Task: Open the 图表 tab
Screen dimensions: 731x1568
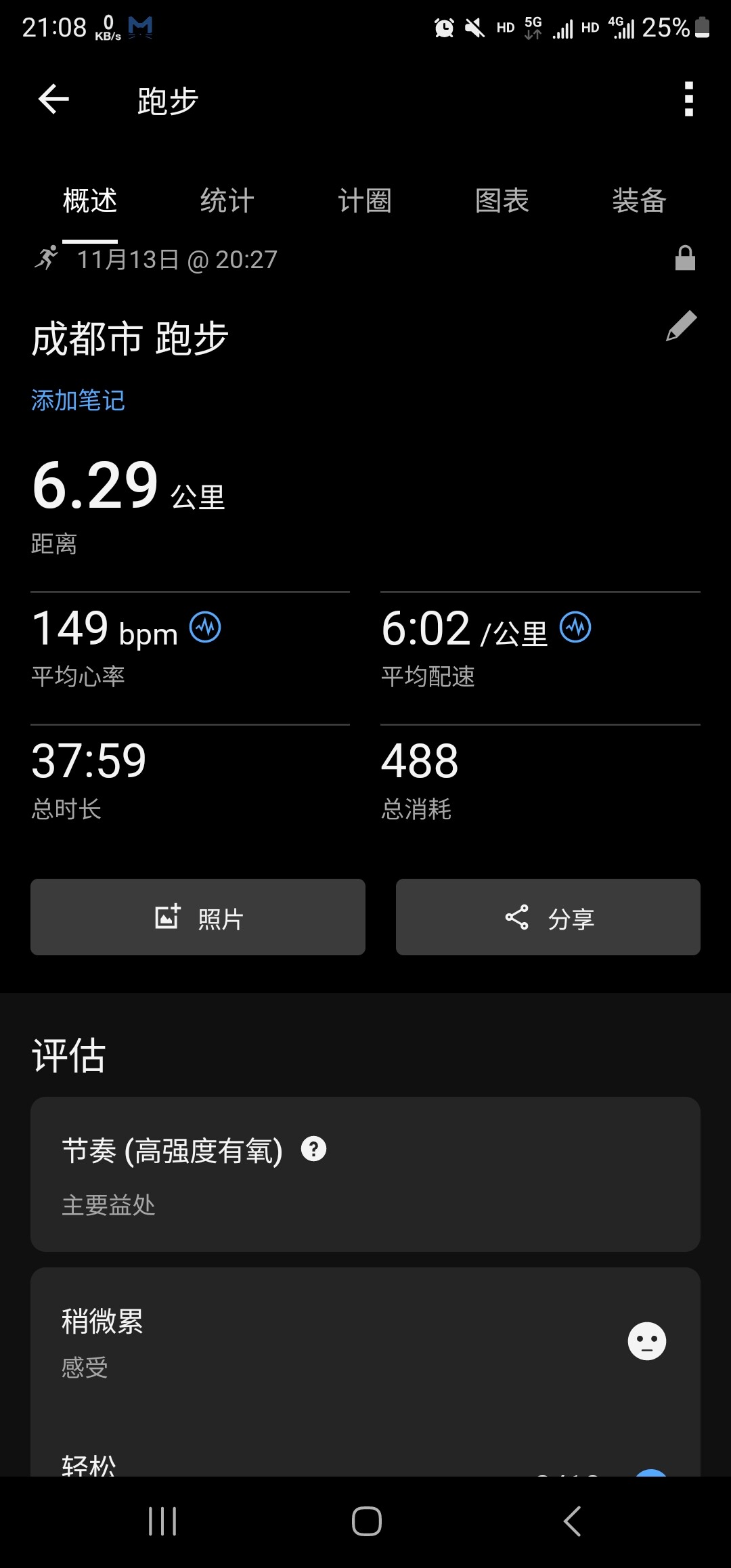Action: (x=502, y=201)
